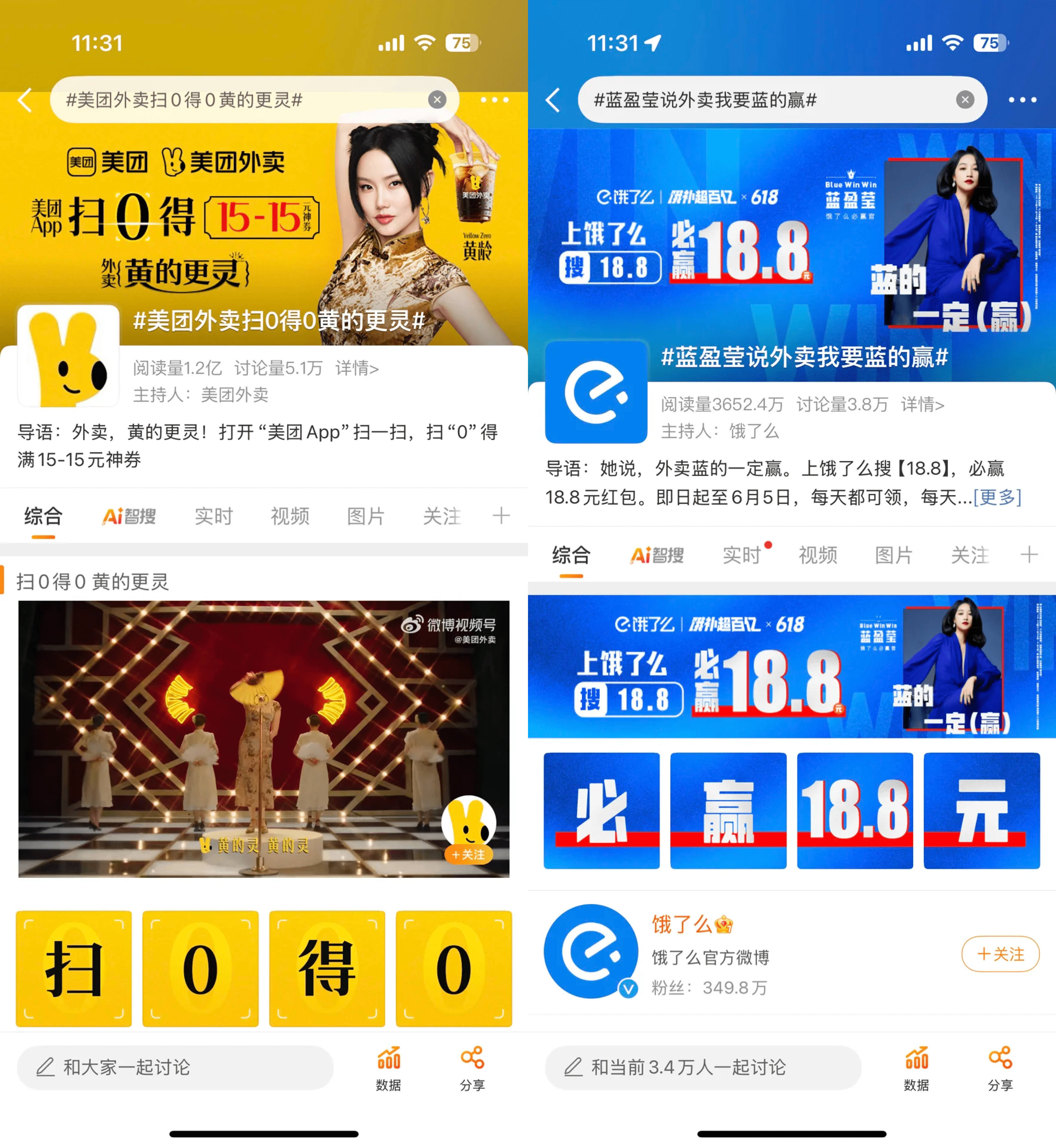Open 详情 next to 阅读量1.2亿
The height and width of the screenshot is (1148, 1056).
tap(357, 369)
